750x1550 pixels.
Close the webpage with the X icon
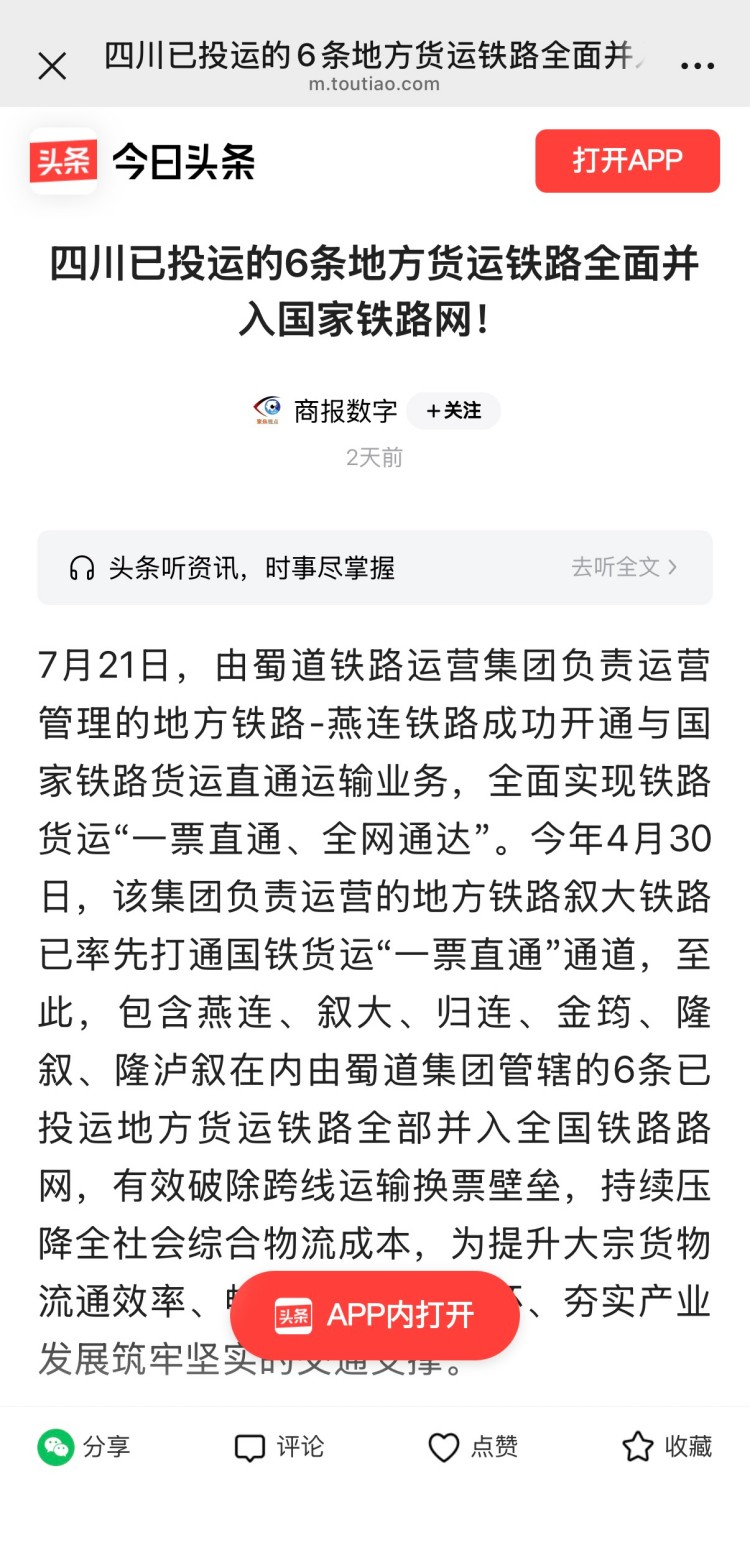click(52, 67)
